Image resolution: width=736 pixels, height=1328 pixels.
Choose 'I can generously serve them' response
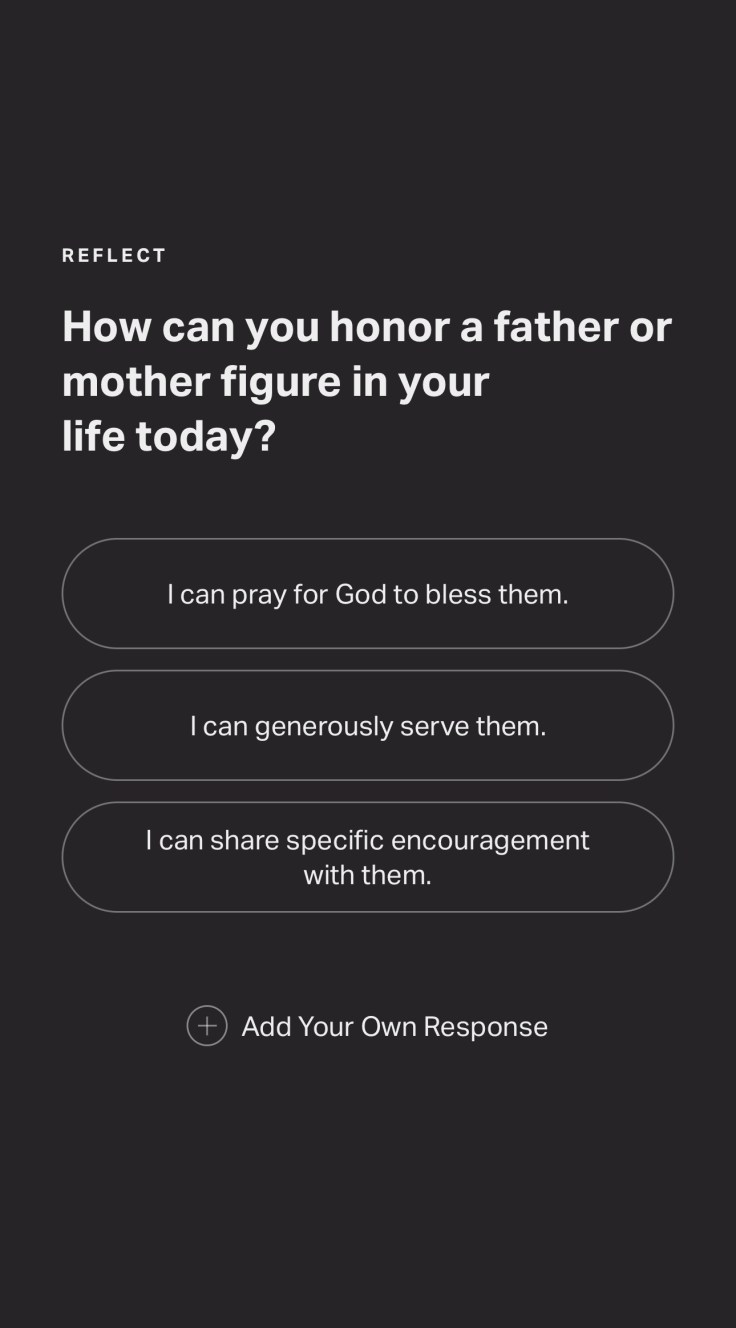coord(368,725)
